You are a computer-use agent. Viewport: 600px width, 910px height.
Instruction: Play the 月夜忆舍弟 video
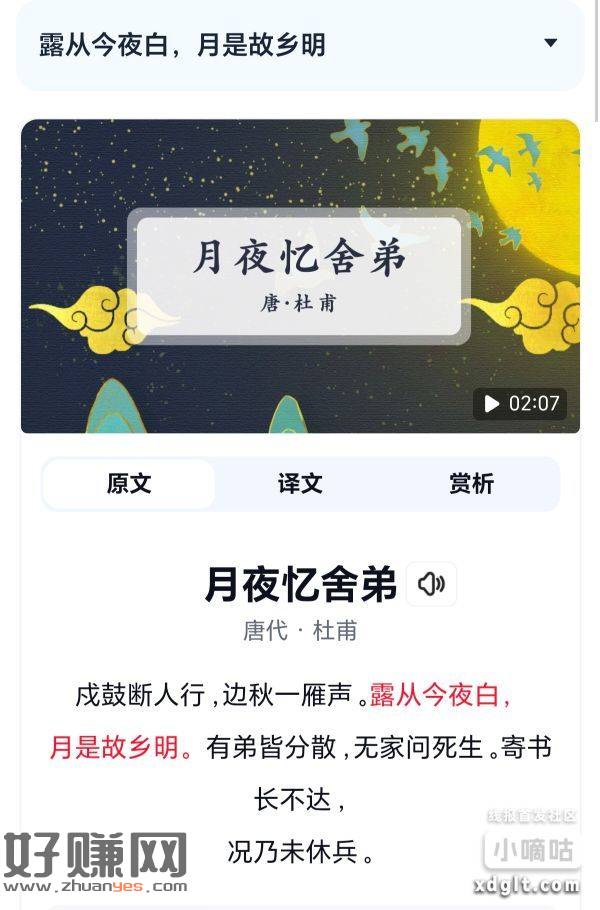492,404
